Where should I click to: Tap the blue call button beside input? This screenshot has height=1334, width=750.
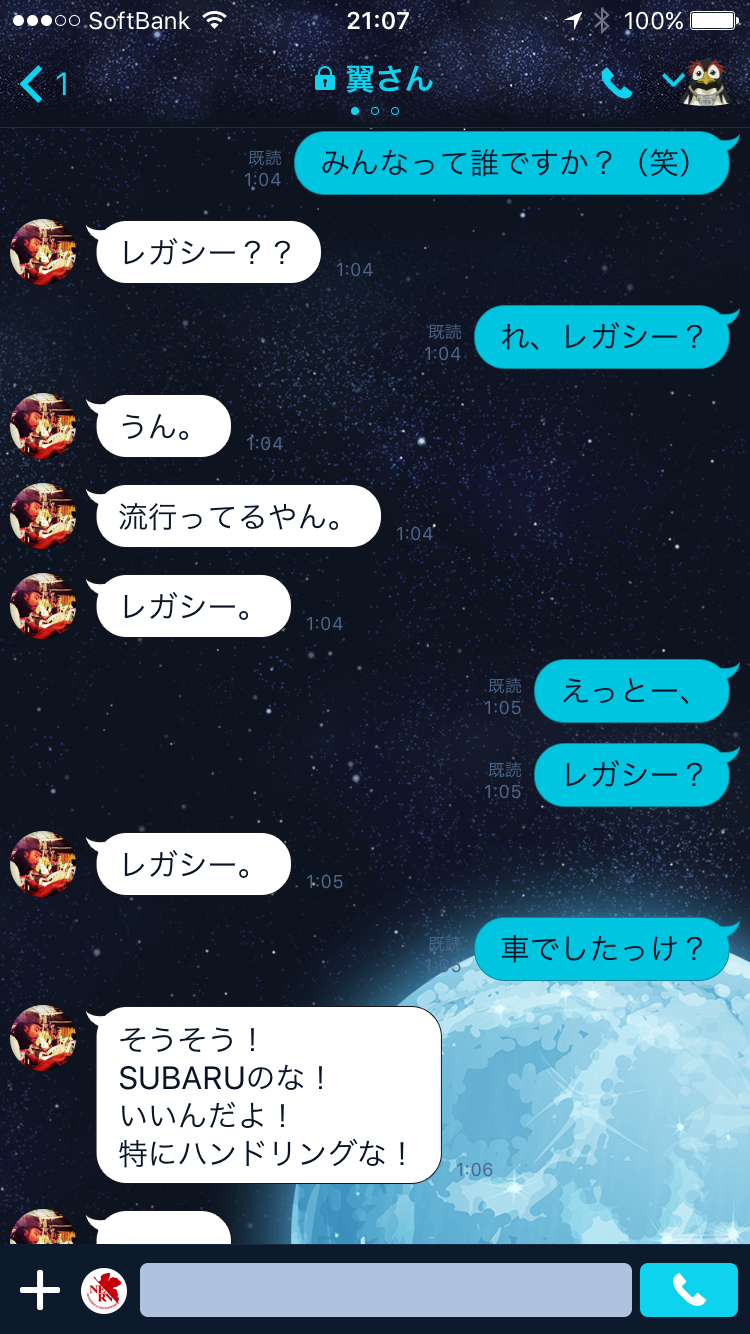[x=688, y=1290]
